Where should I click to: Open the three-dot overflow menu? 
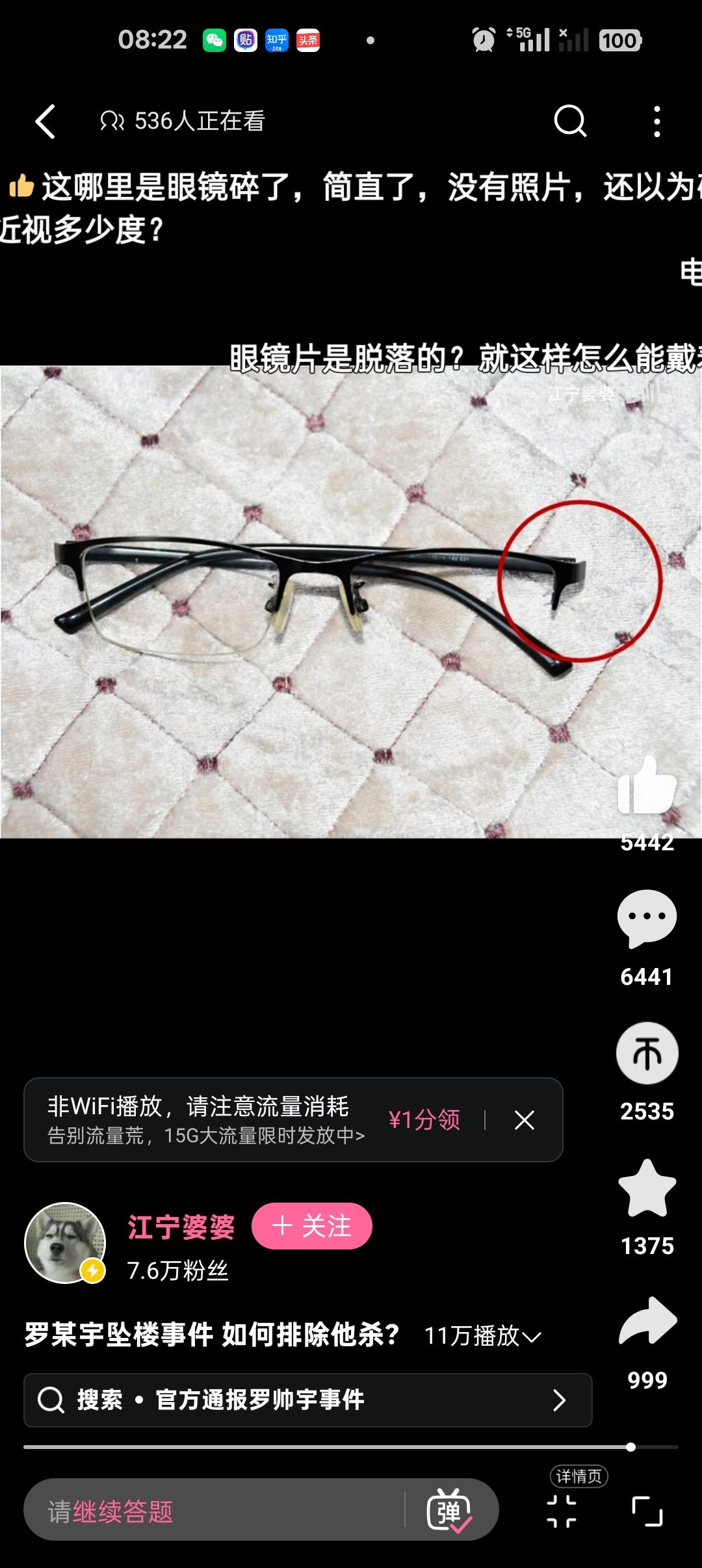pos(656,122)
